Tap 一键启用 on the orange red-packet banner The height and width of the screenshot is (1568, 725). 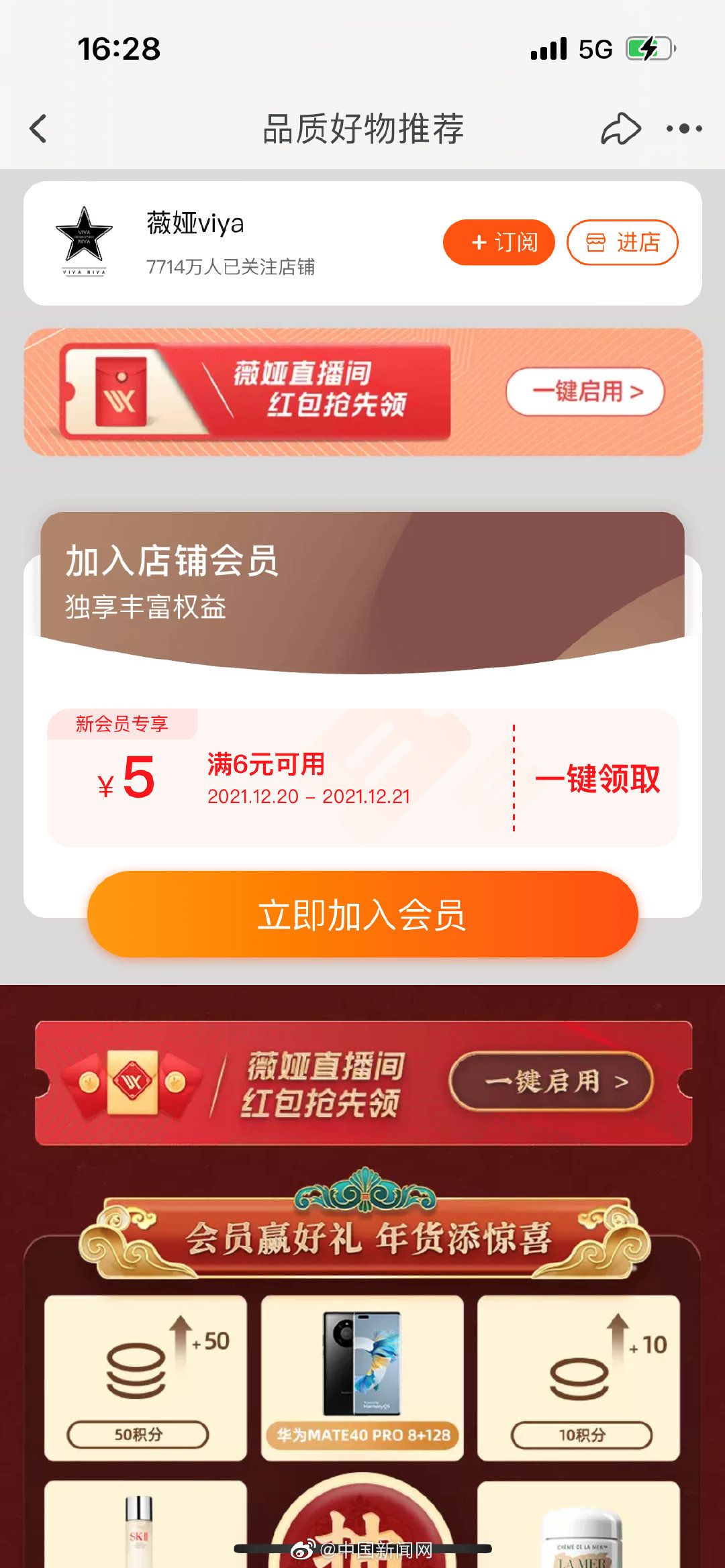pyautogui.click(x=585, y=391)
